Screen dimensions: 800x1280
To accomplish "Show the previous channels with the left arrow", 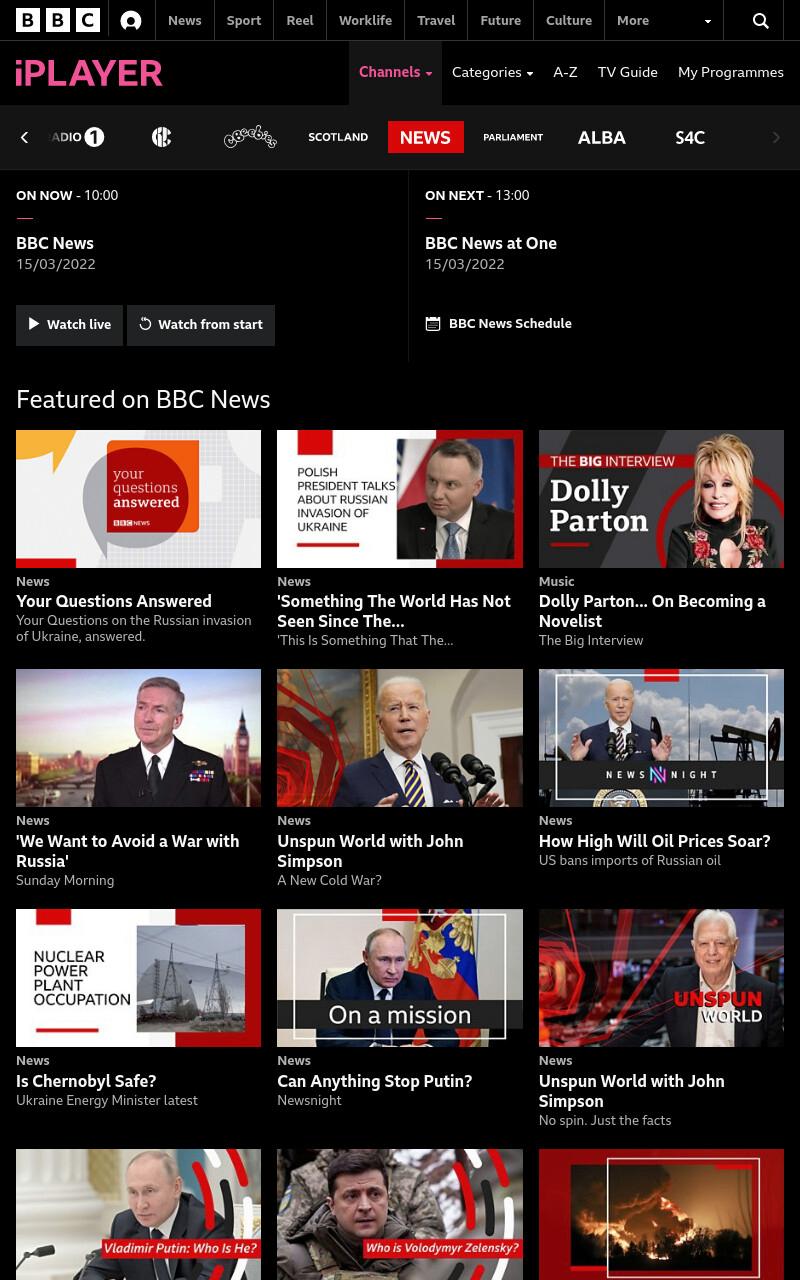I will [24, 138].
